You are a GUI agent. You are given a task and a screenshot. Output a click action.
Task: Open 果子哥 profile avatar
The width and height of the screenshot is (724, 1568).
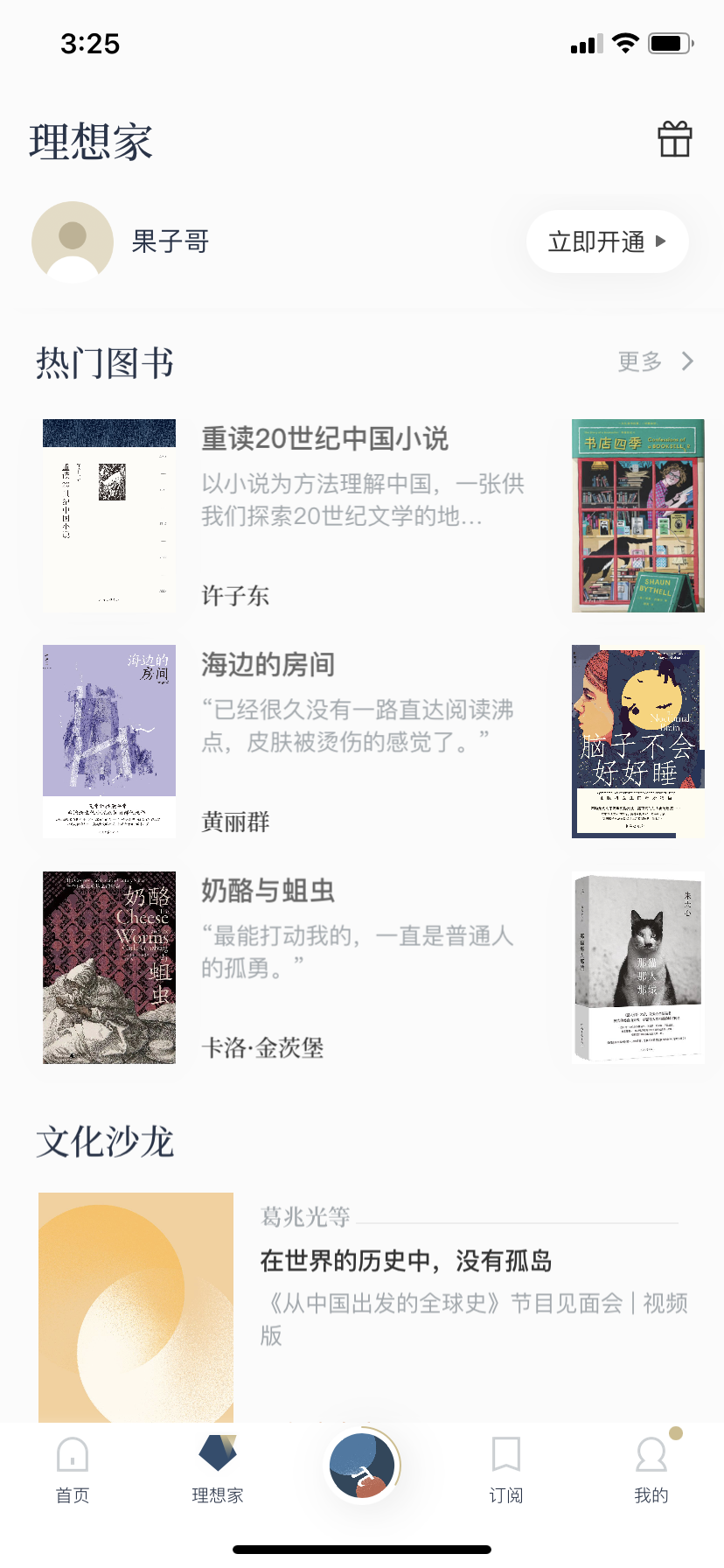tap(73, 242)
